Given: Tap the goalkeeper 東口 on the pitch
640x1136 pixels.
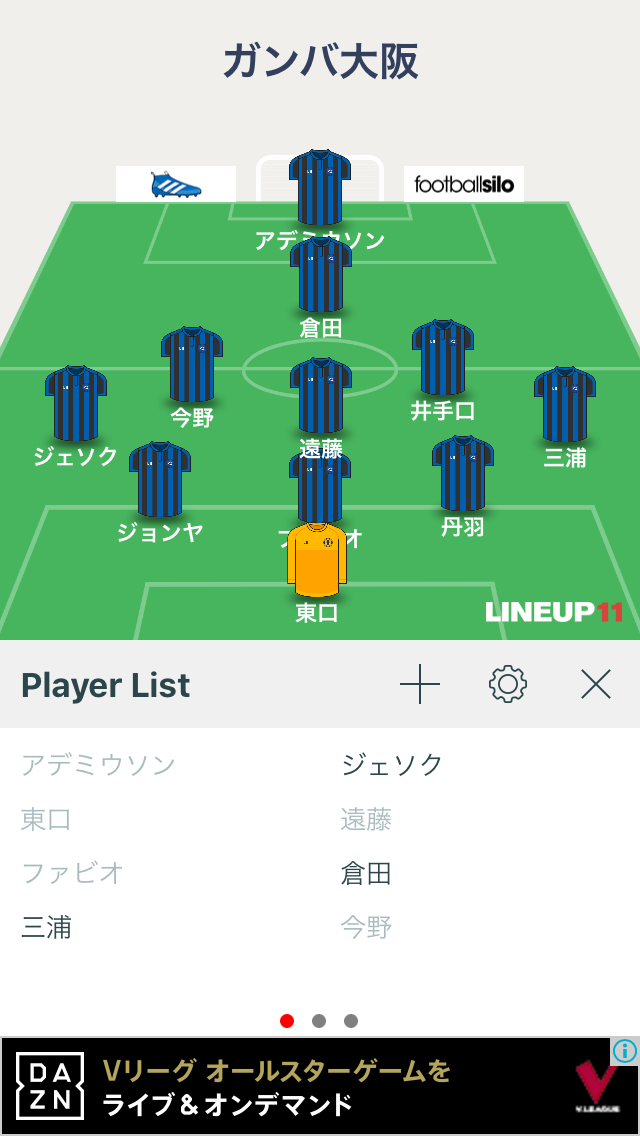Looking at the screenshot, I should coord(317,560).
